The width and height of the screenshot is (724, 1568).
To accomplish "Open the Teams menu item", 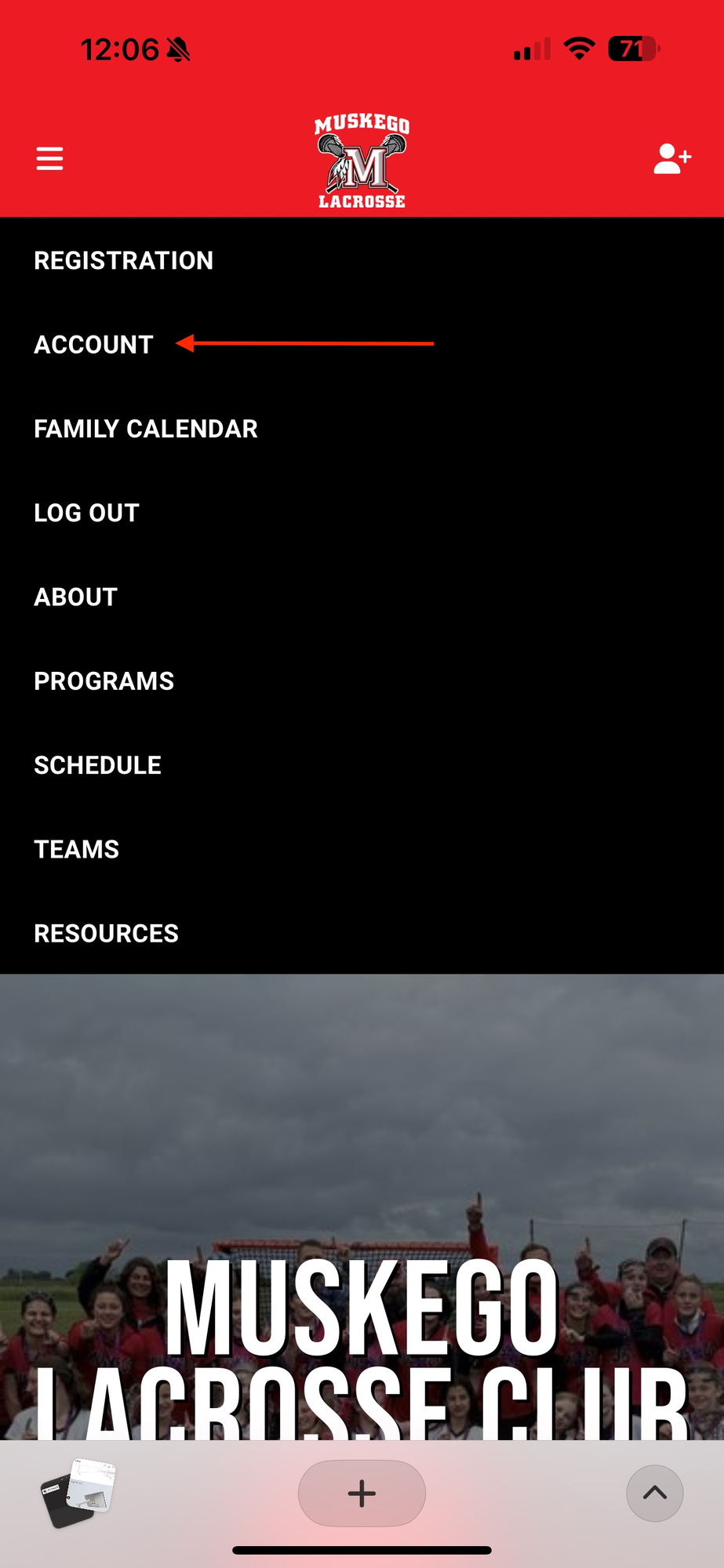I will click(76, 849).
